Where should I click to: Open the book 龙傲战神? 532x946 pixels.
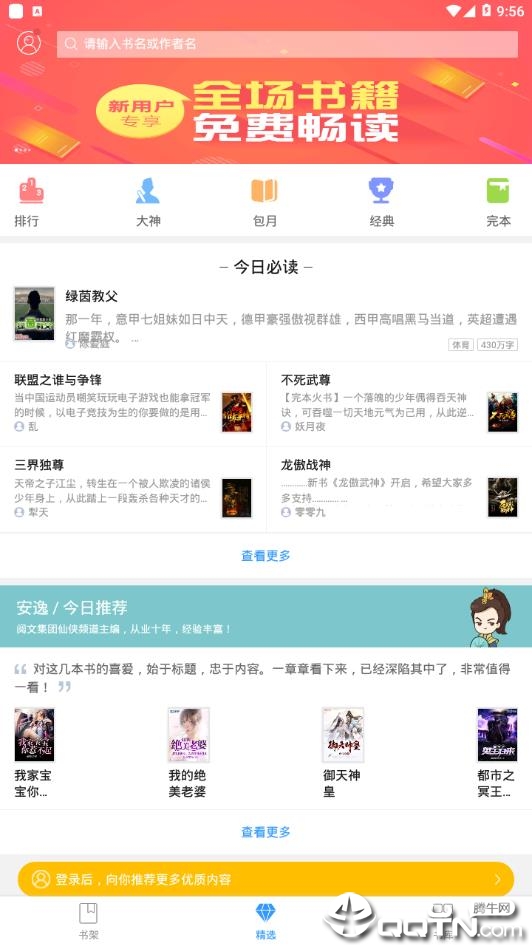[x=399, y=489]
